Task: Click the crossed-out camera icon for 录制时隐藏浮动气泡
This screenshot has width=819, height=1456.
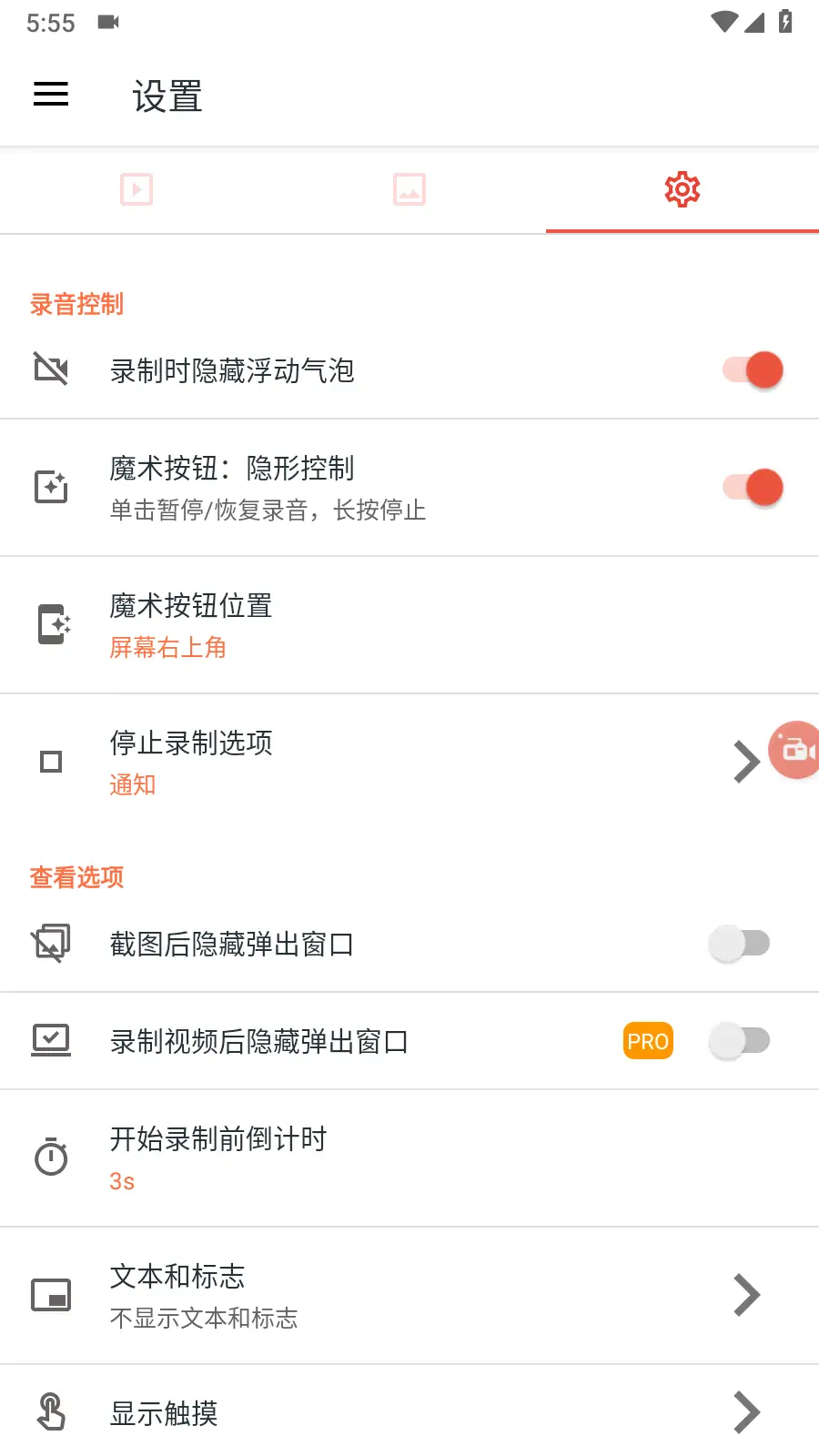Action: [x=50, y=369]
